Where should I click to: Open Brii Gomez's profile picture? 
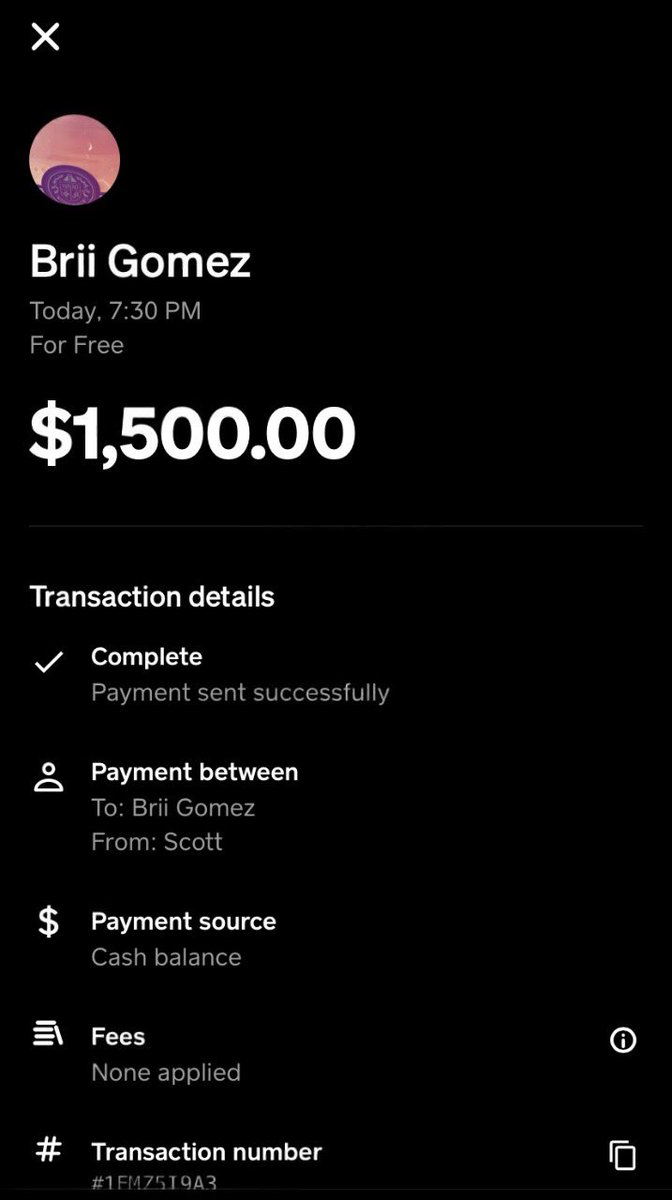(x=75, y=160)
